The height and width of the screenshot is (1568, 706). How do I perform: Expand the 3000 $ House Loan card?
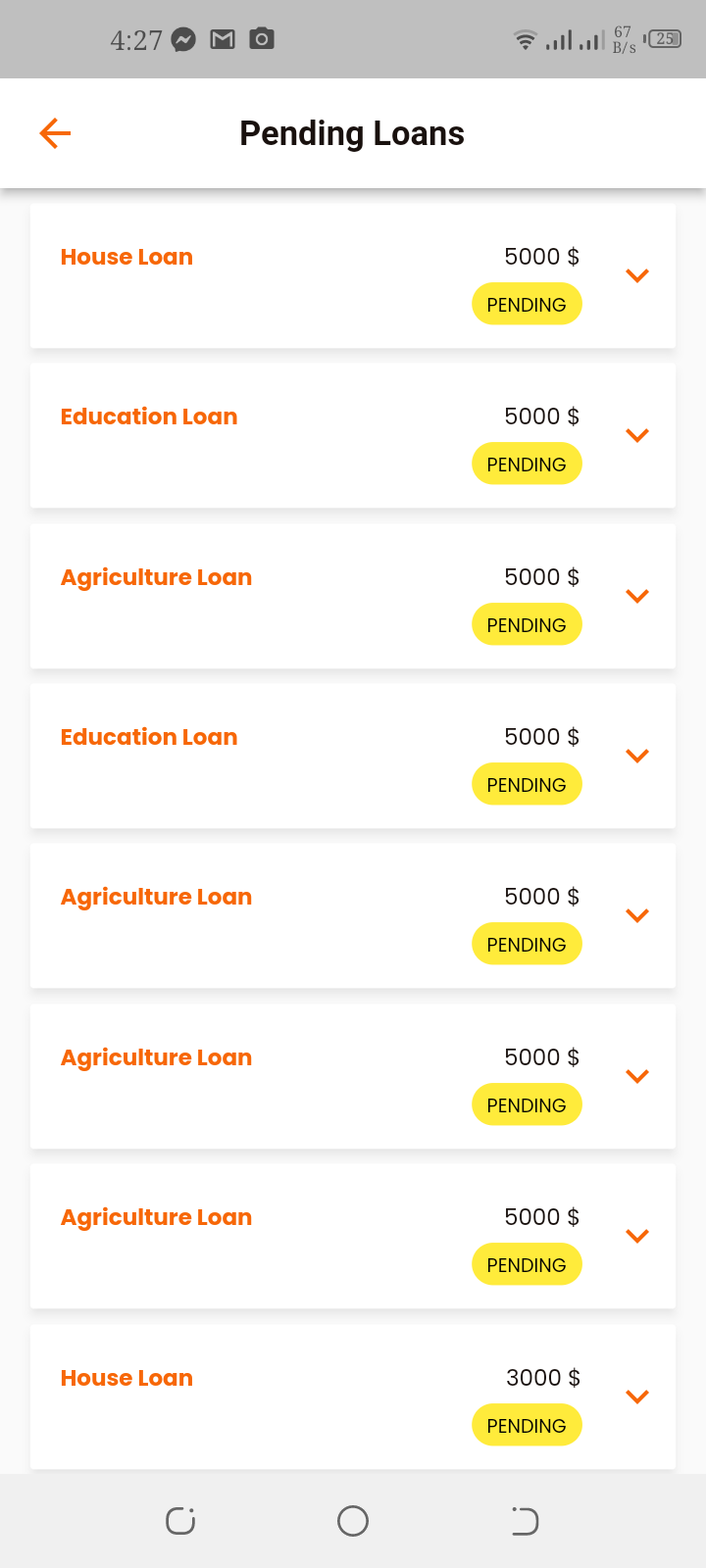(637, 1397)
